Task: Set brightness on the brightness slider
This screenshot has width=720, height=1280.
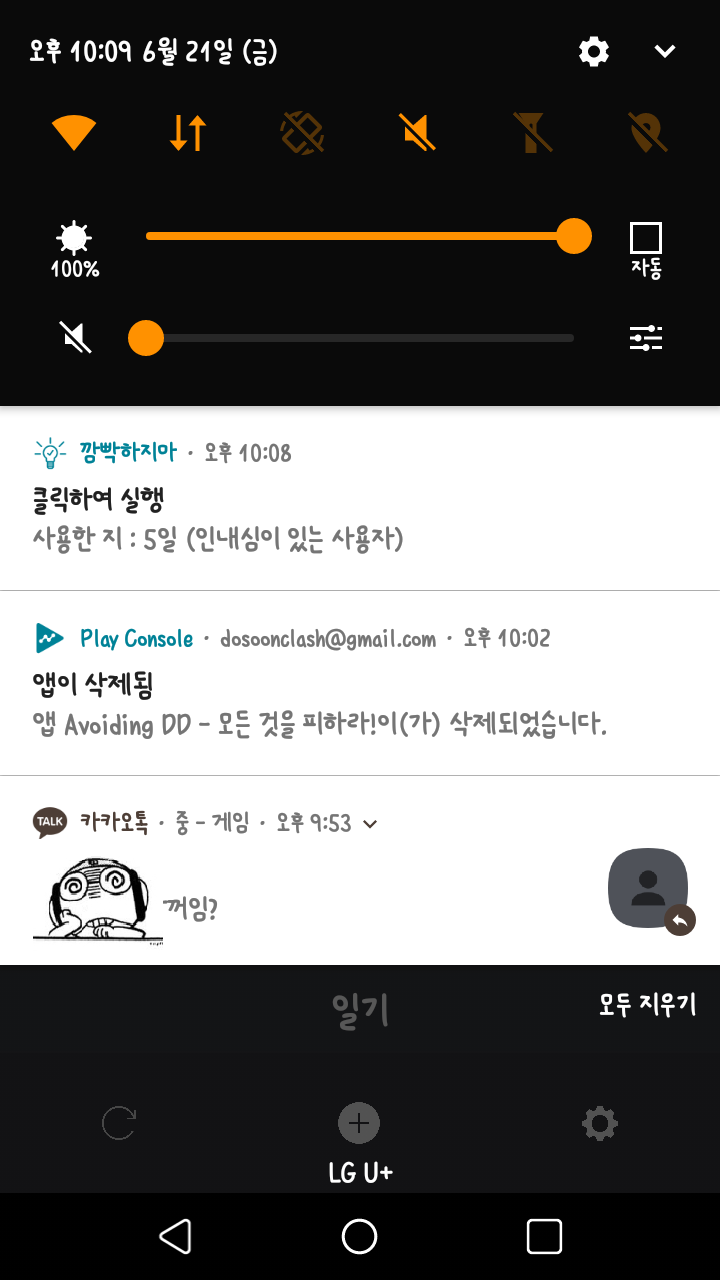Action: [360, 237]
